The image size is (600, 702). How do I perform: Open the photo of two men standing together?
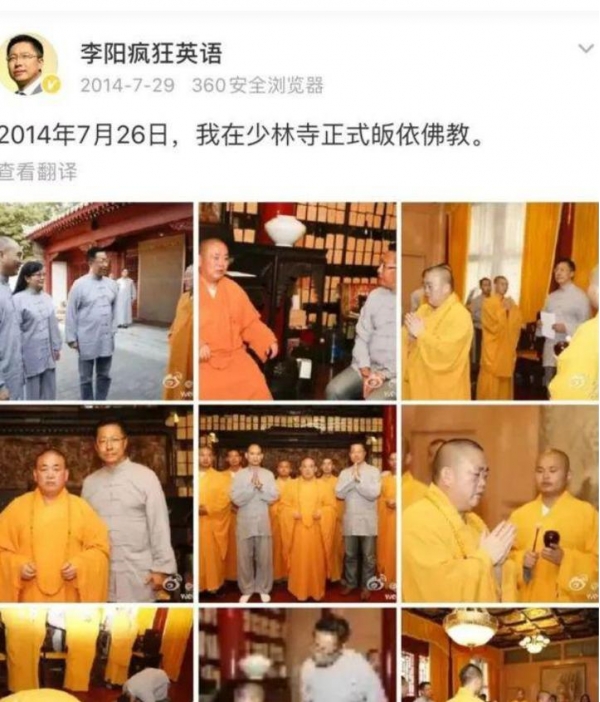(96, 501)
